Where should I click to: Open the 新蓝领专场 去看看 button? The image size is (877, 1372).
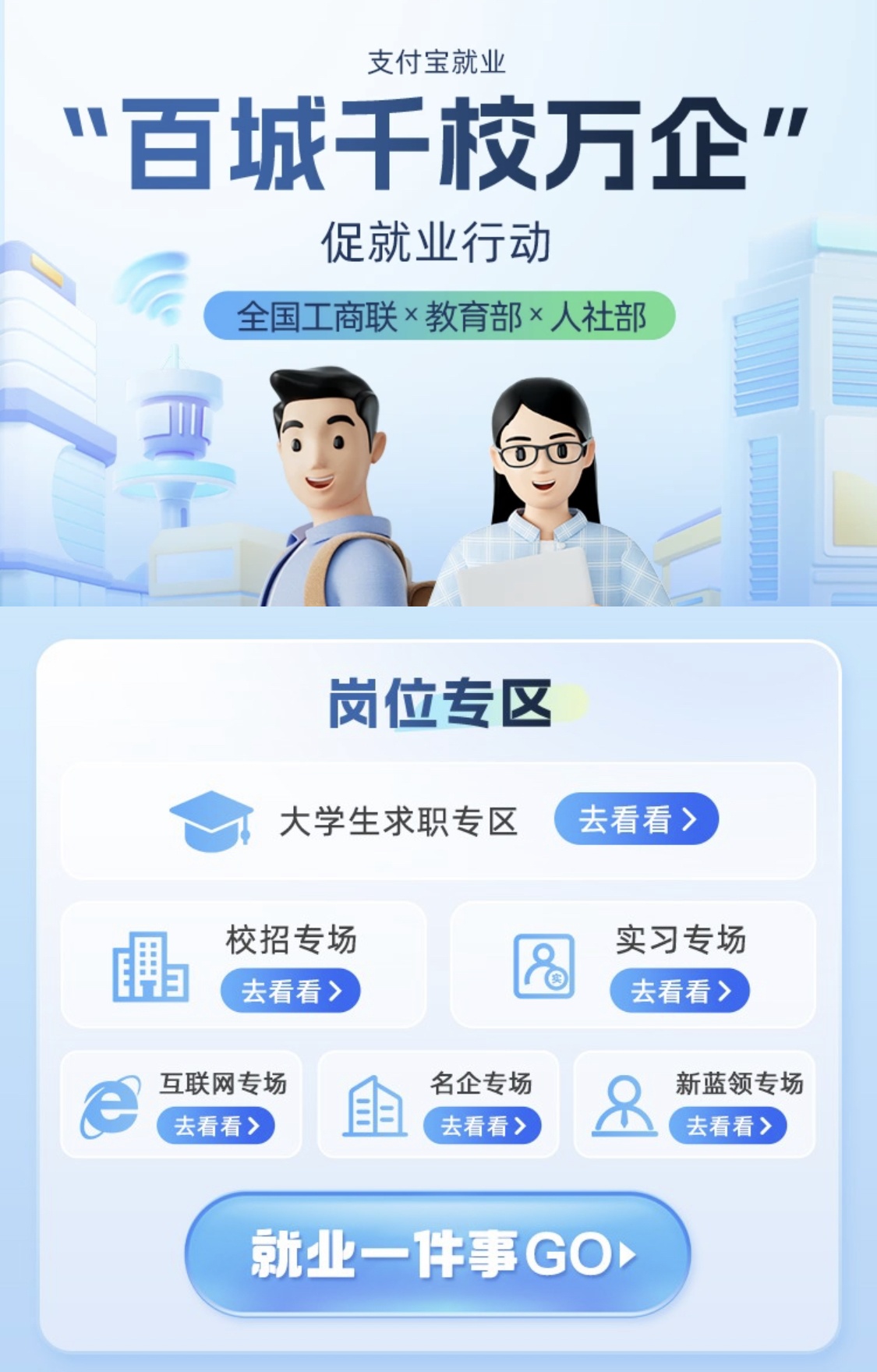click(x=727, y=1126)
